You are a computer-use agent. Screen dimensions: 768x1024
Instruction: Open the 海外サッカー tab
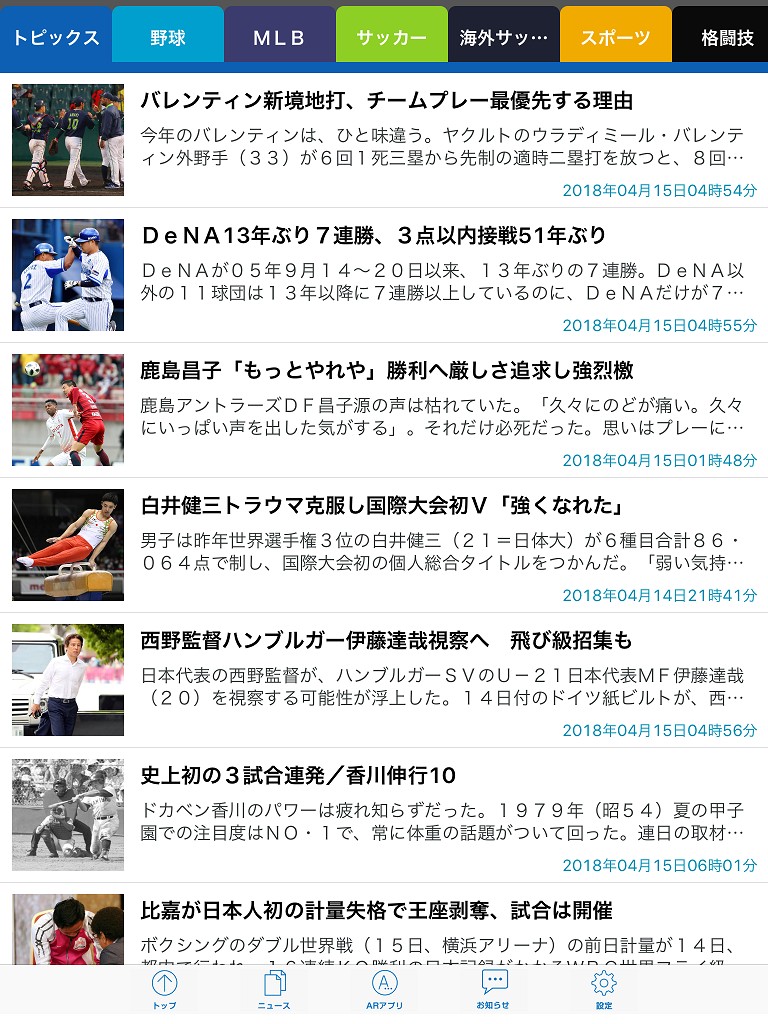pyautogui.click(x=504, y=38)
